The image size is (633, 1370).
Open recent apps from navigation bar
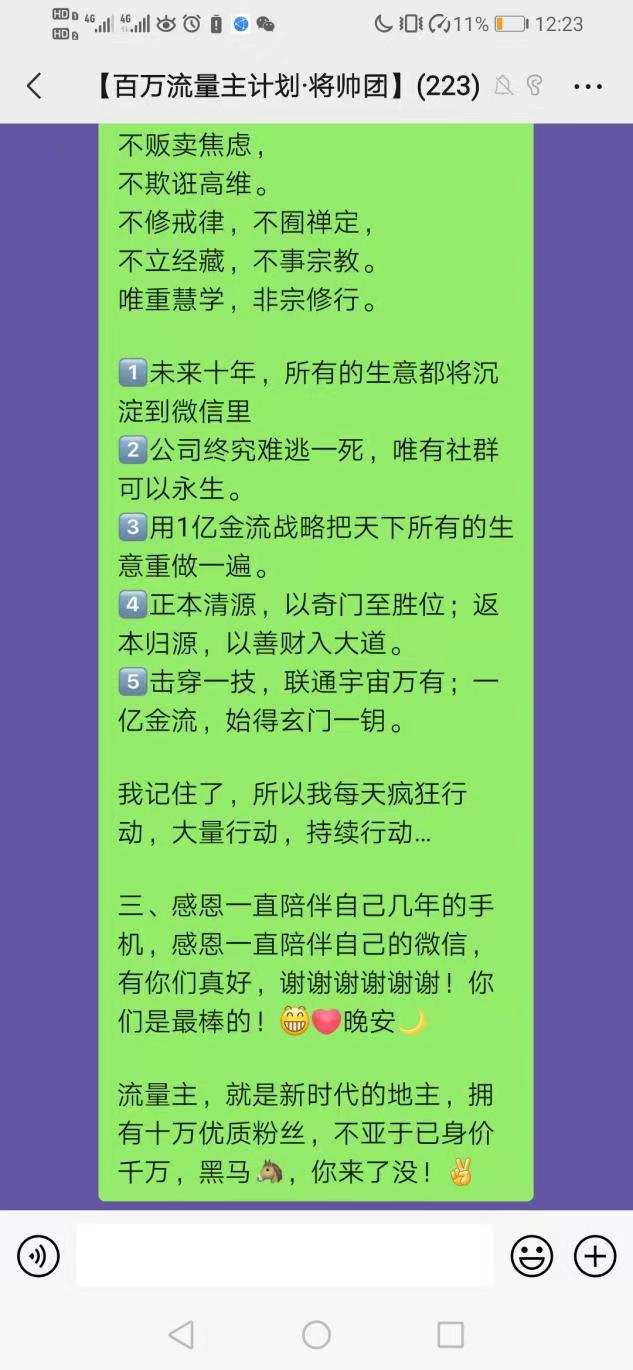pos(451,1334)
